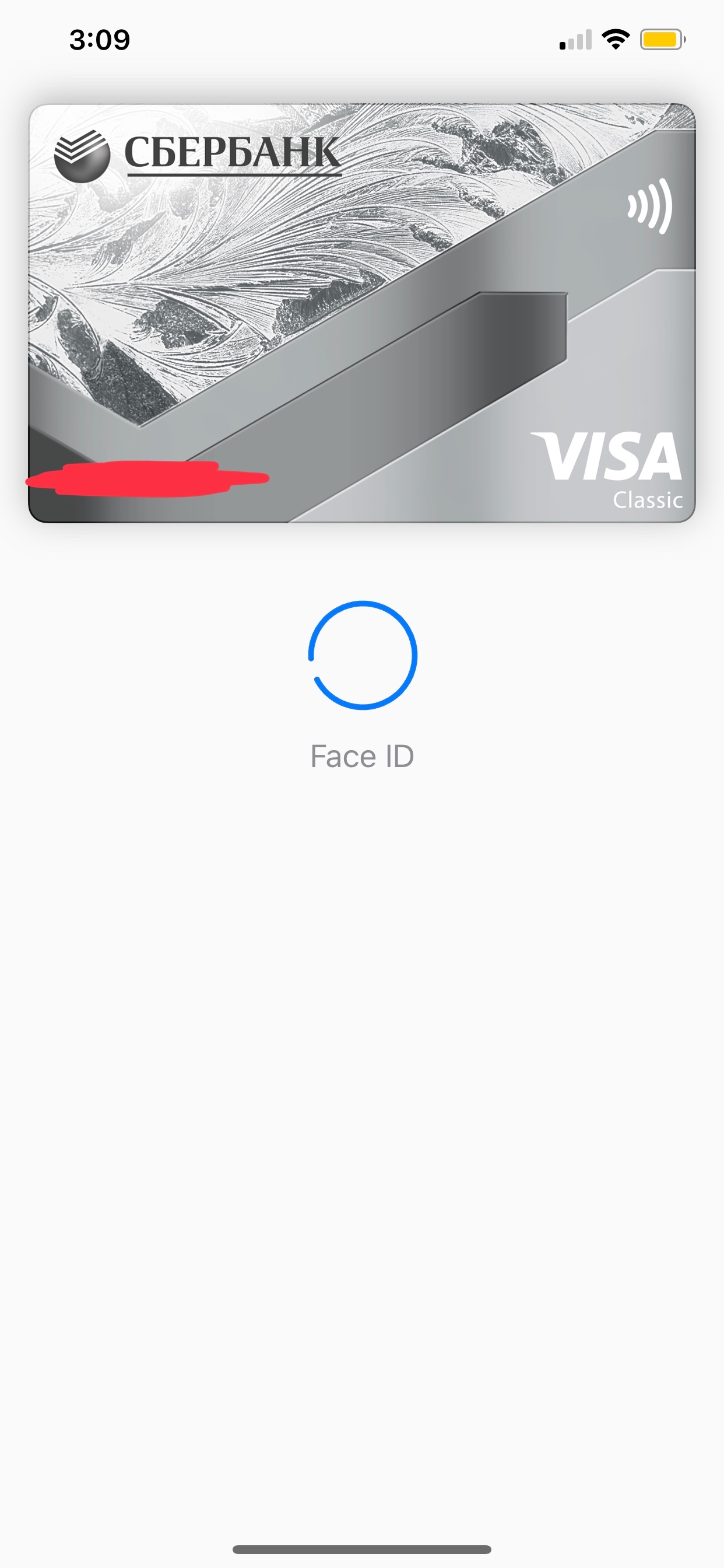Open the Sberbank Visa Classic card
Image resolution: width=724 pixels, height=1568 pixels.
click(361, 313)
